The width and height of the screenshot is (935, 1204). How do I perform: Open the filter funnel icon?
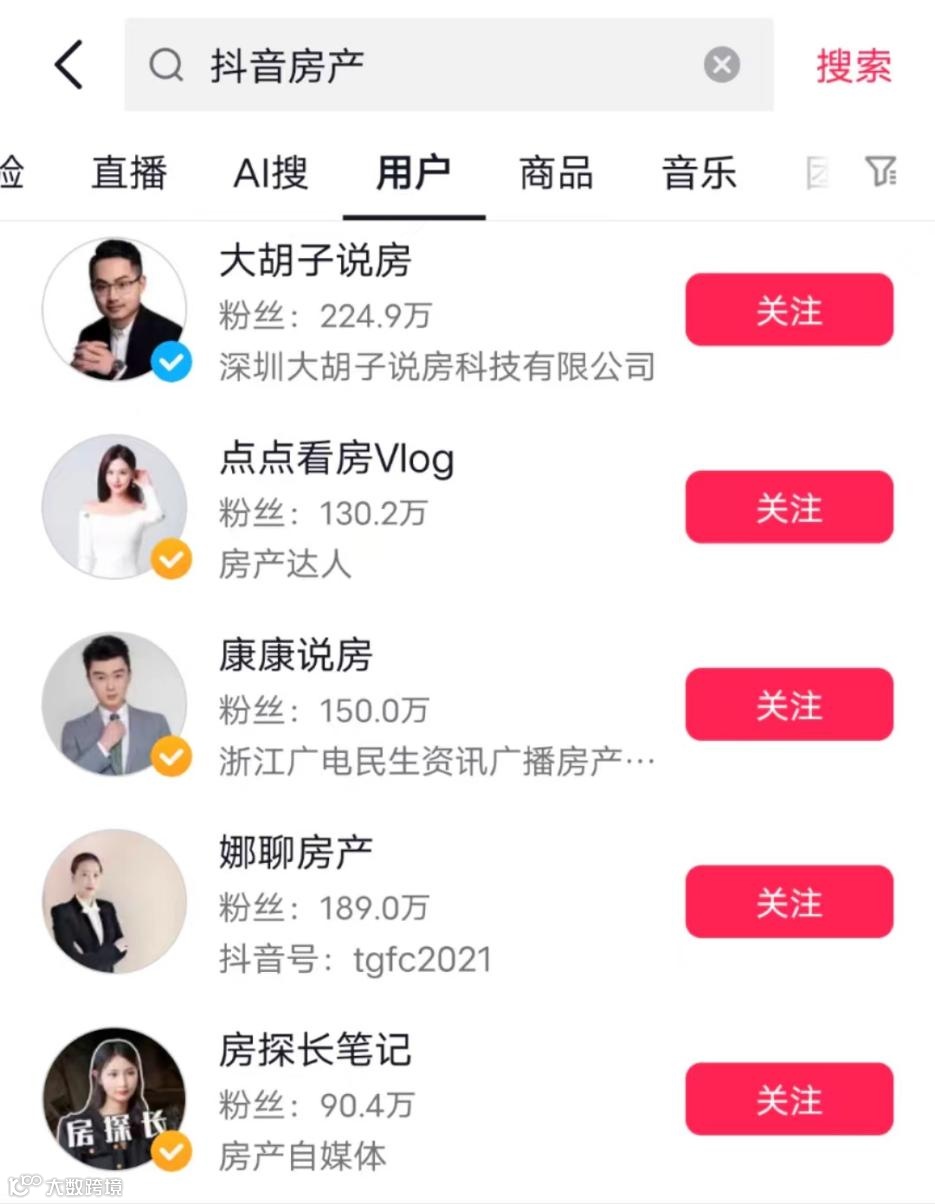(880, 172)
